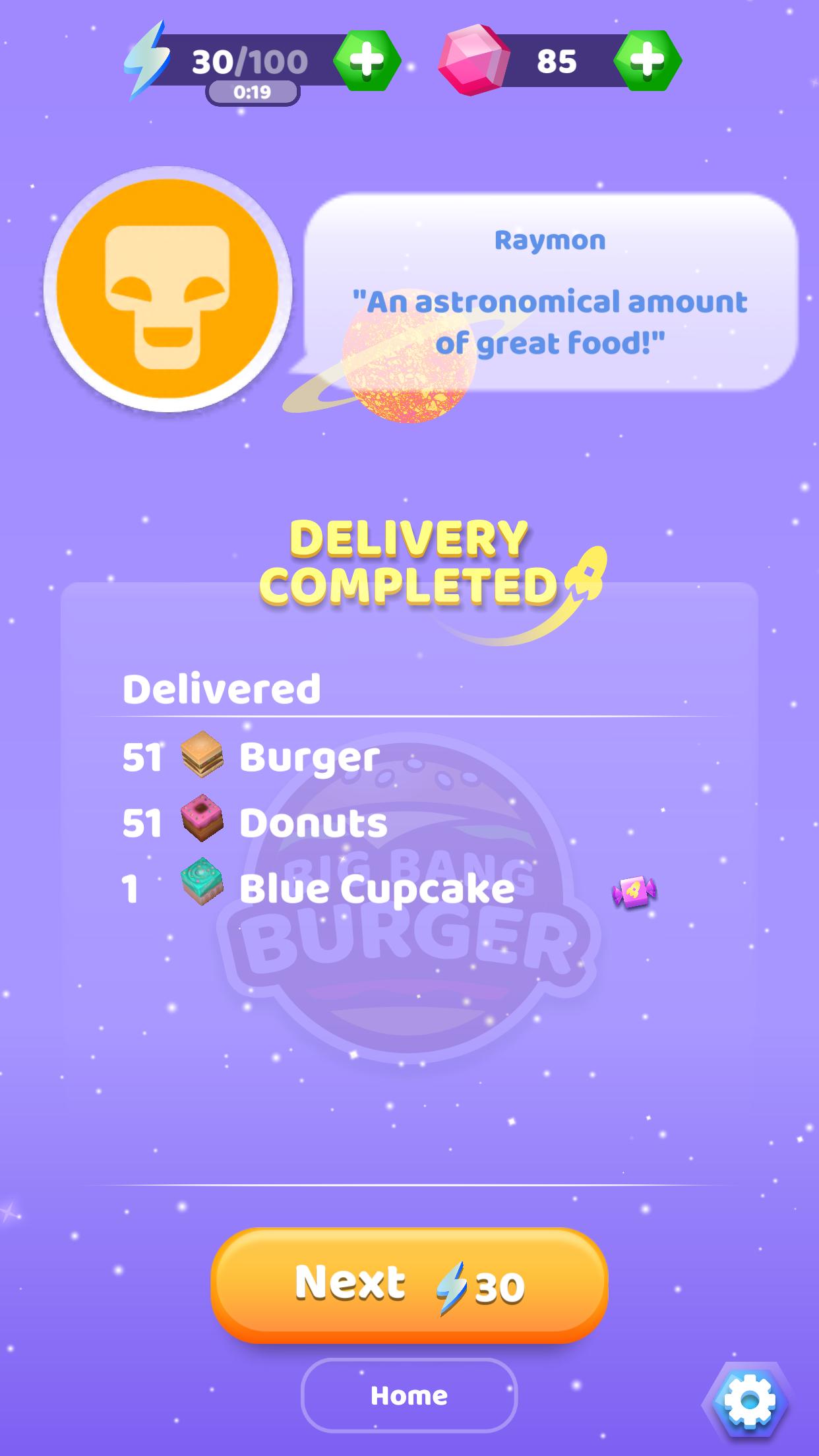Start the next delivery for 30 energy
The height and width of the screenshot is (1456, 819).
pyautogui.click(x=409, y=1285)
